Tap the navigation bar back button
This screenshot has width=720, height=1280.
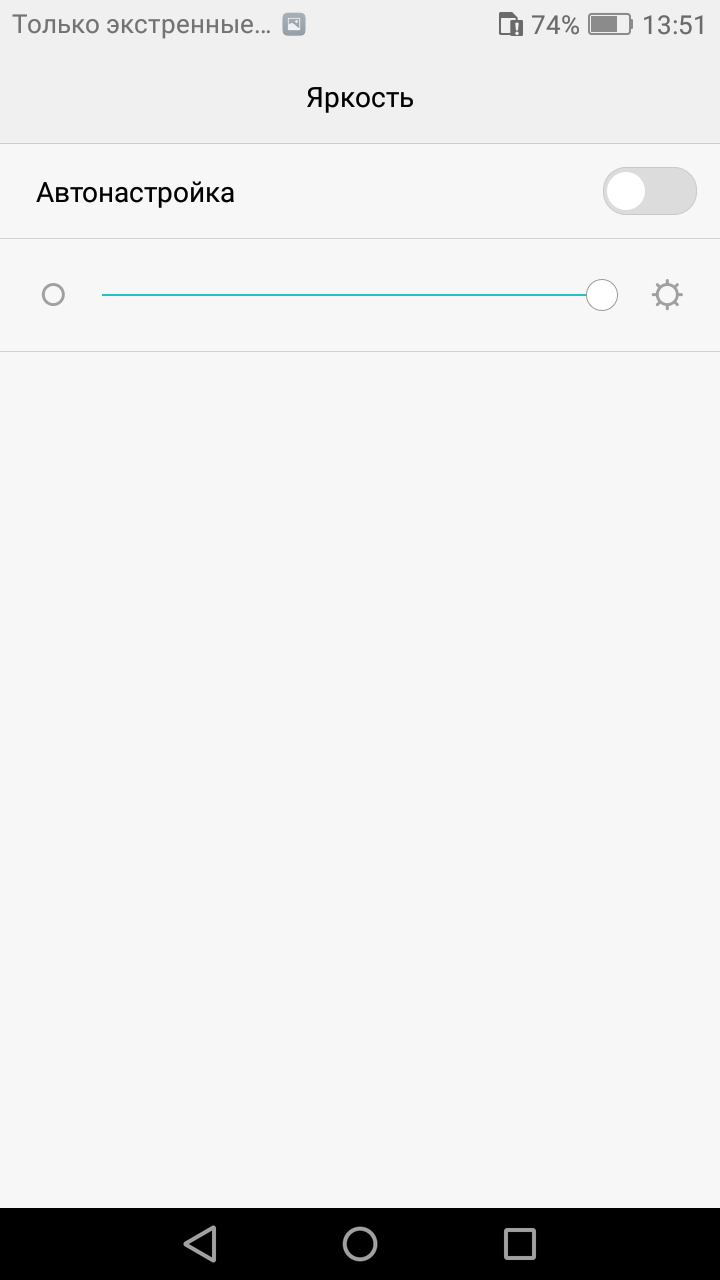[200, 1244]
